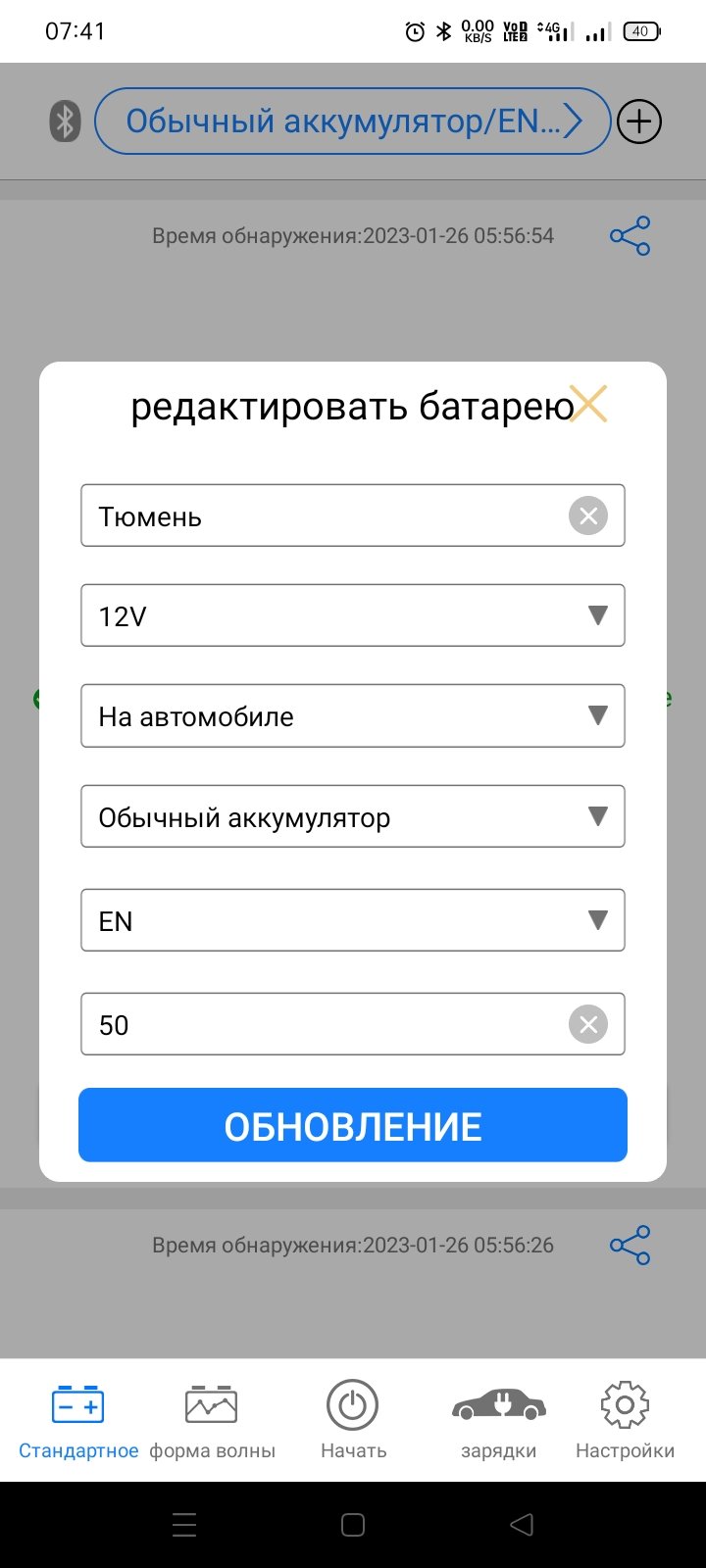Image resolution: width=706 pixels, height=1568 pixels.
Task: Select the EN standard dropdown
Action: 353,920
